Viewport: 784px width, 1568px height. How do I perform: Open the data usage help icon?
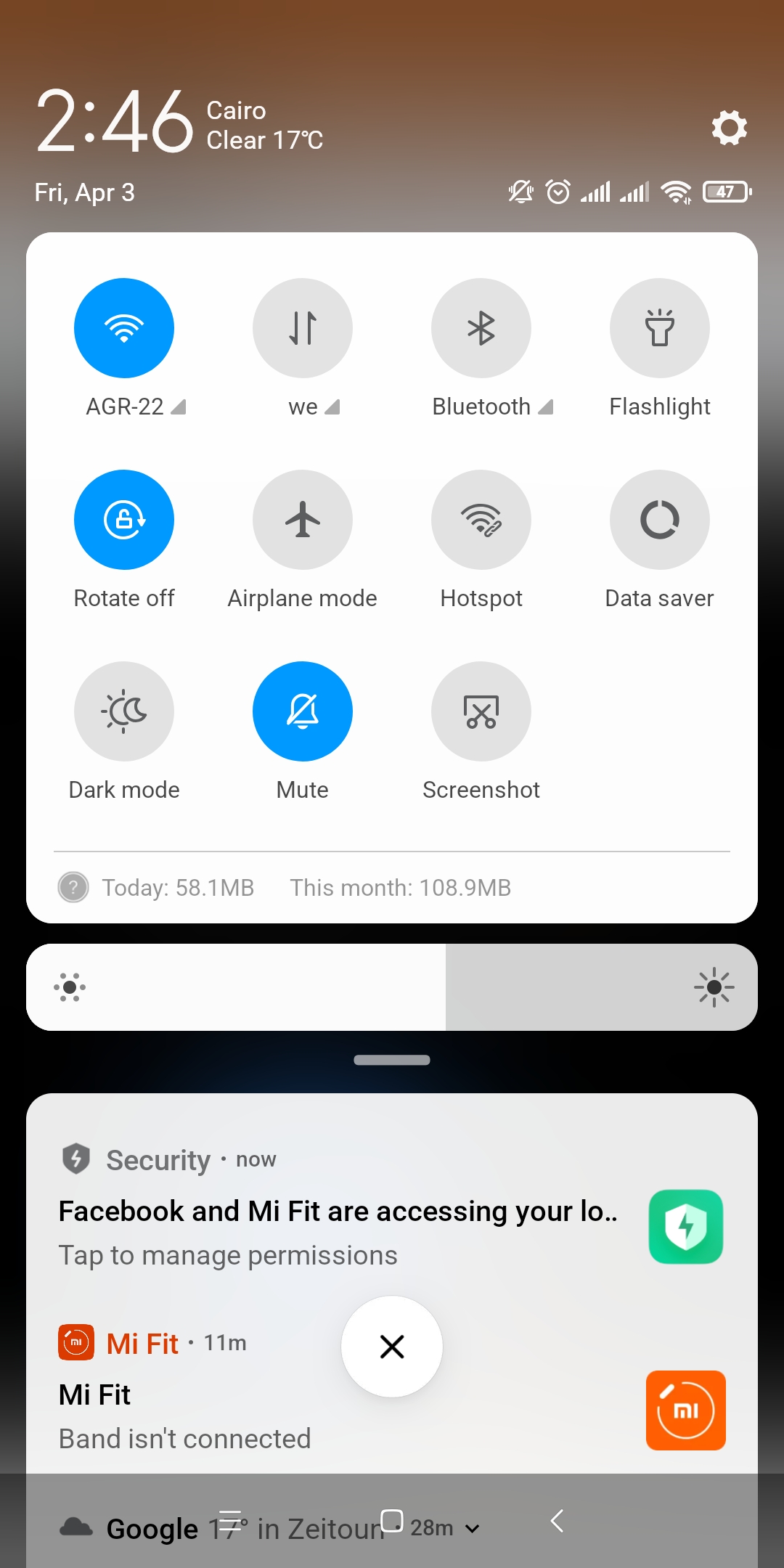point(73,887)
